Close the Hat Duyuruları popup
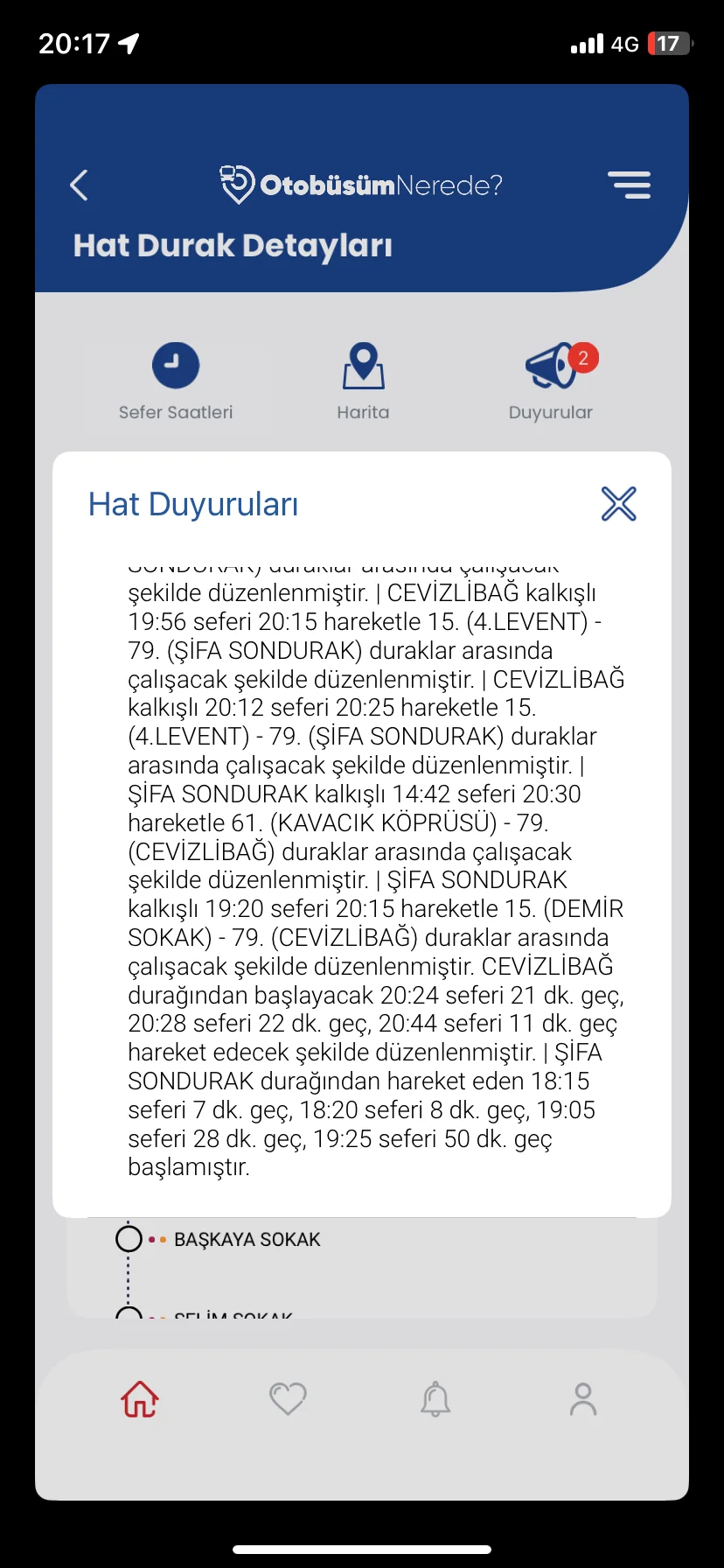 click(618, 503)
